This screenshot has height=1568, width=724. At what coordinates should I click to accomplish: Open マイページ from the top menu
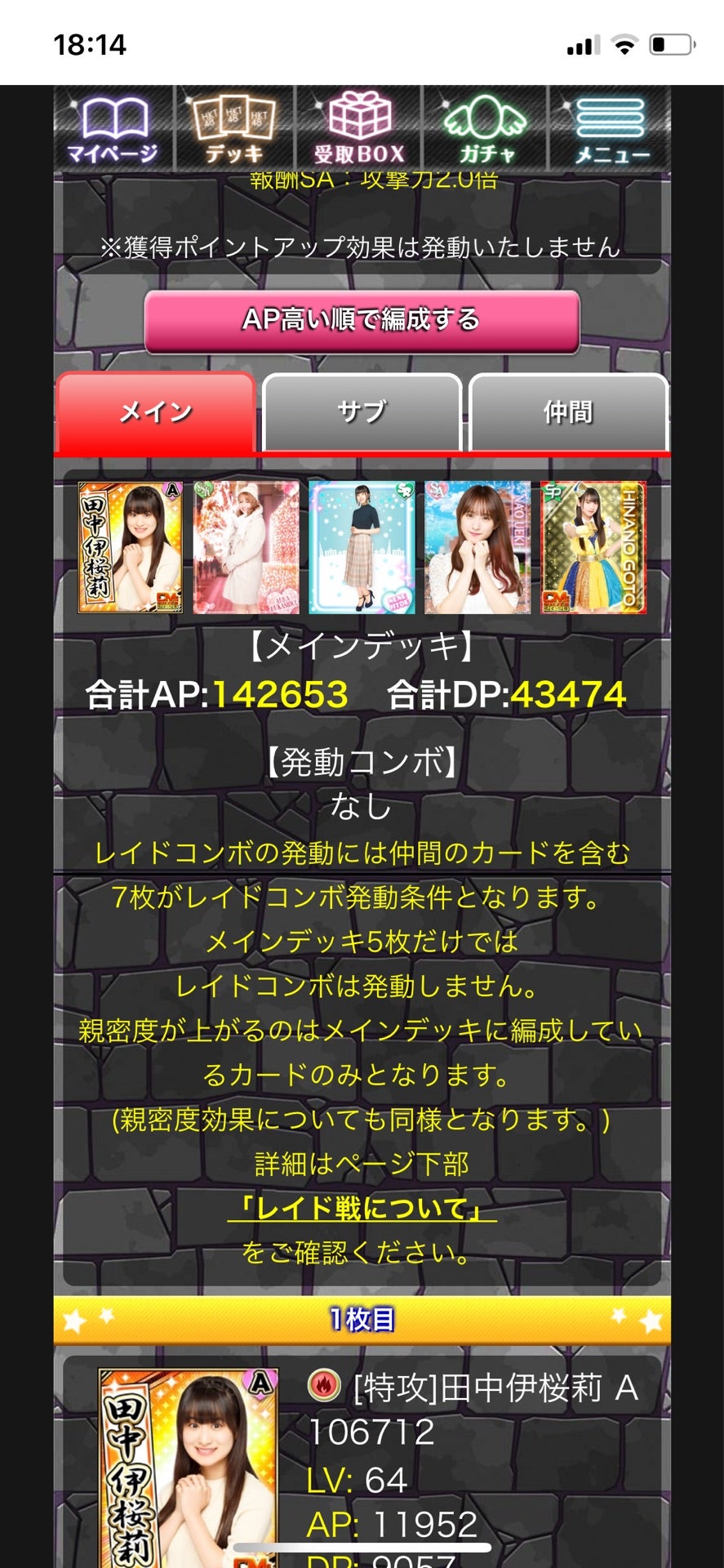(x=113, y=129)
